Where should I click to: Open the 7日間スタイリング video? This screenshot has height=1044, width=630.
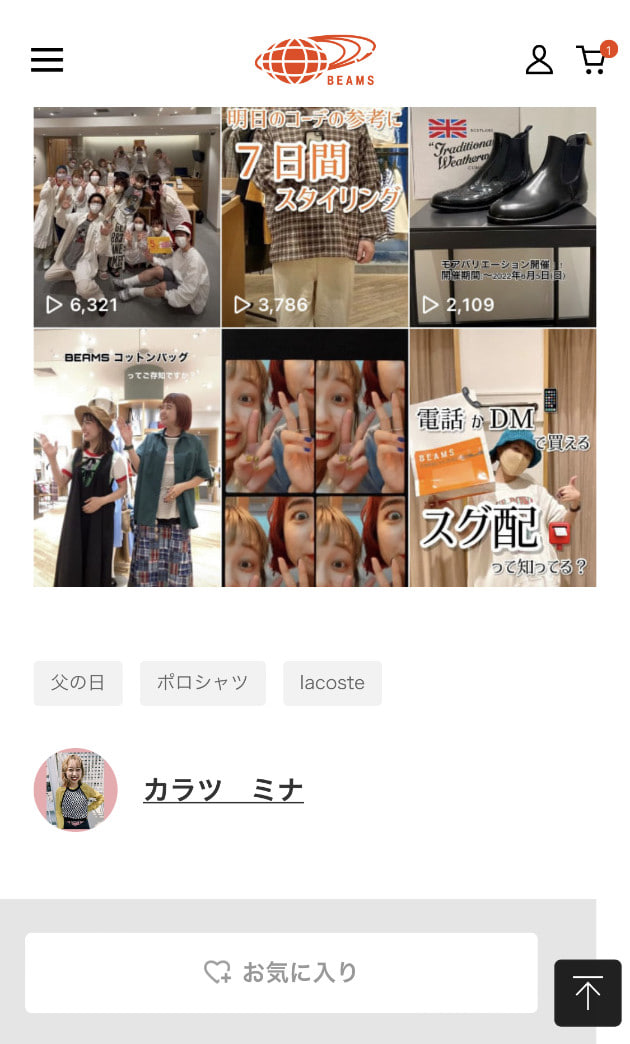click(315, 217)
